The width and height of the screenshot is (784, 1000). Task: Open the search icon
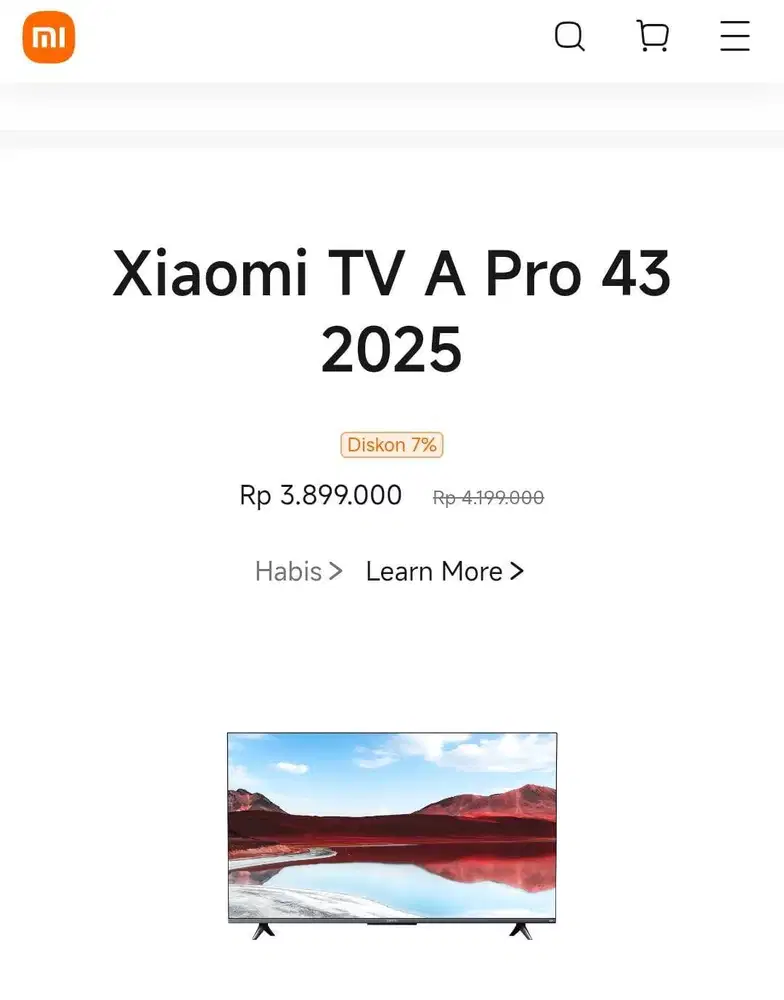point(569,37)
